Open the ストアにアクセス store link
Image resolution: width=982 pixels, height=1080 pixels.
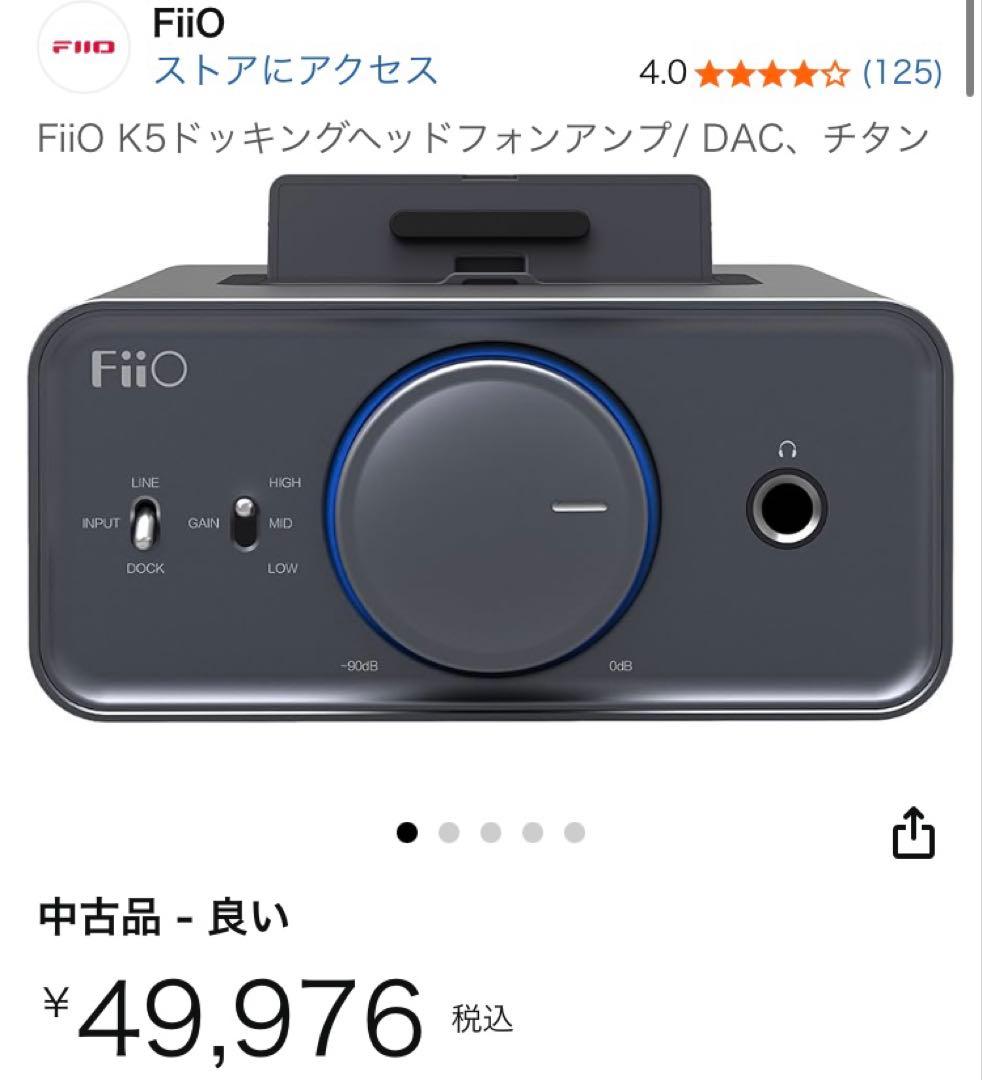(x=295, y=71)
